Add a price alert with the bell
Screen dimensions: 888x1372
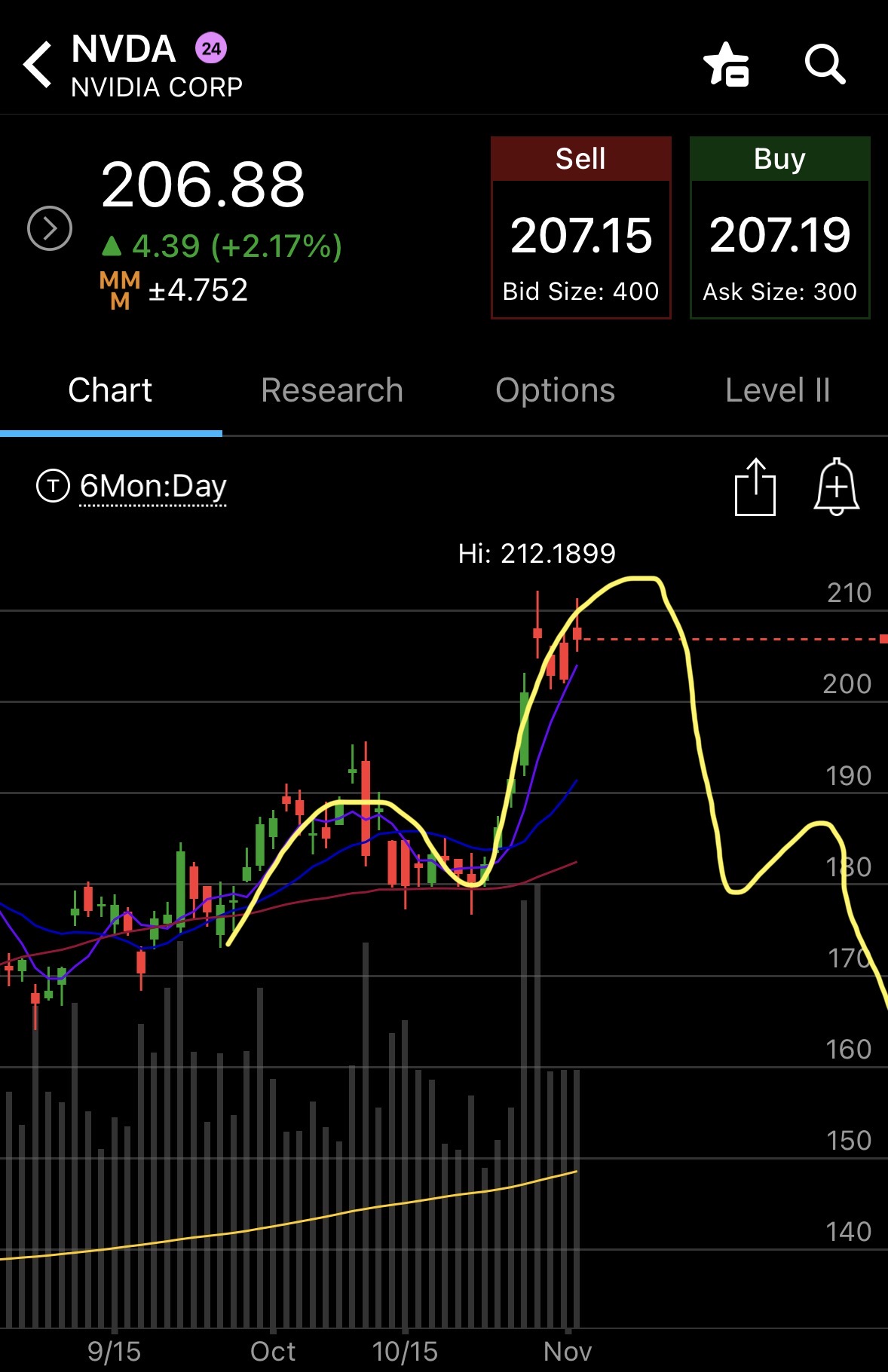pos(836,487)
